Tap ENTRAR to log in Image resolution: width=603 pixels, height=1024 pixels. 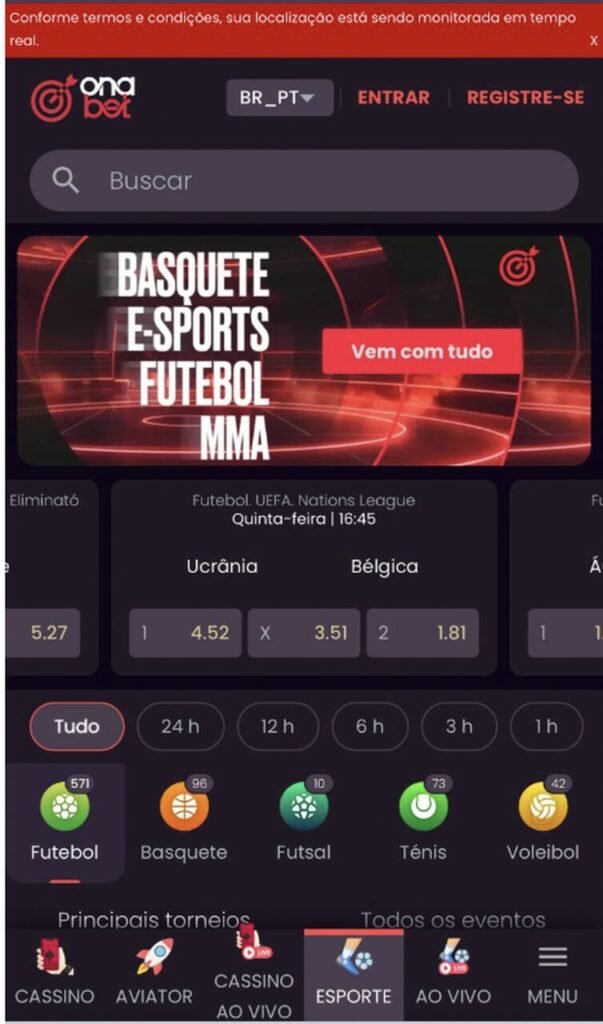pyautogui.click(x=393, y=98)
